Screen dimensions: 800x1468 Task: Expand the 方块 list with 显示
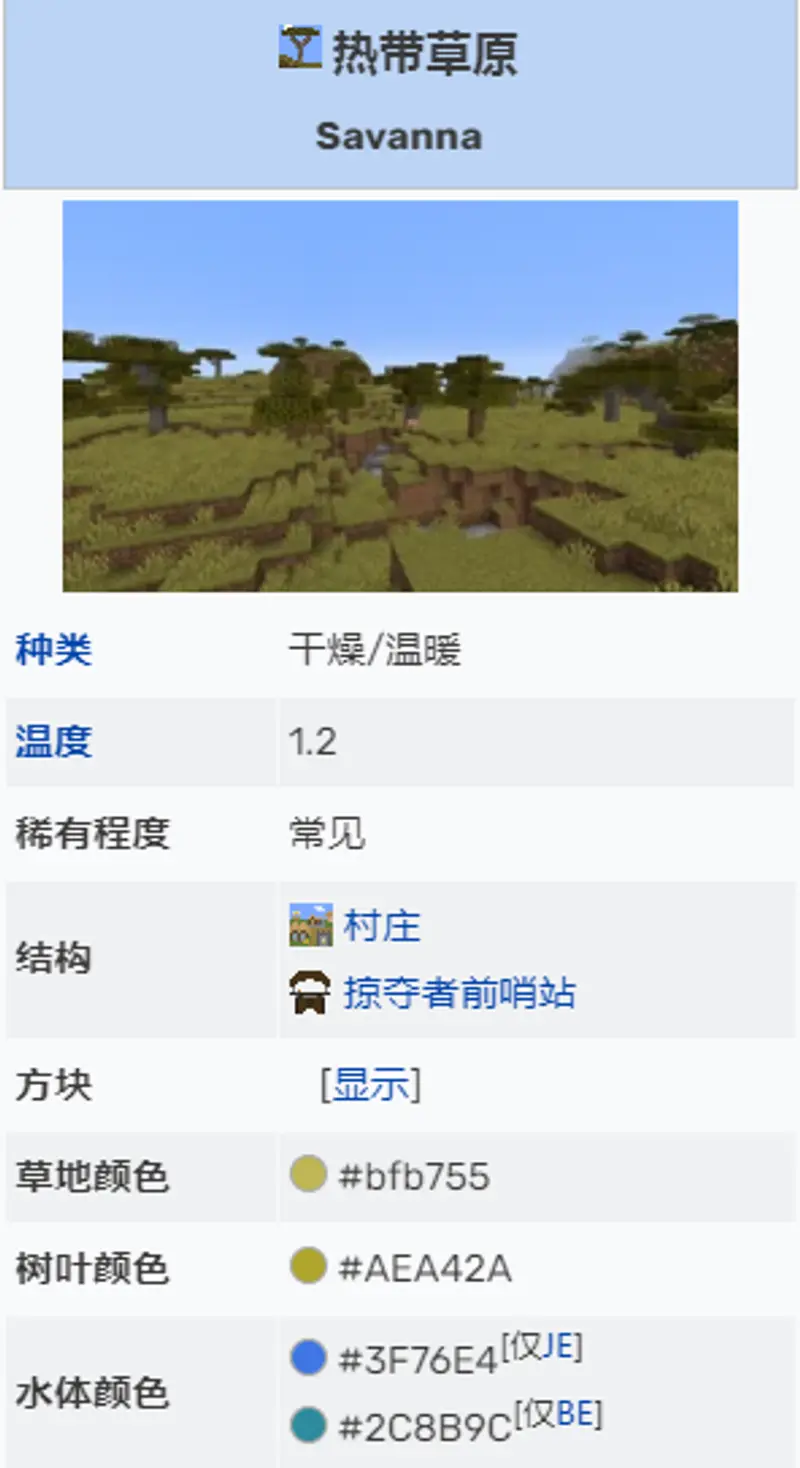(370, 1084)
